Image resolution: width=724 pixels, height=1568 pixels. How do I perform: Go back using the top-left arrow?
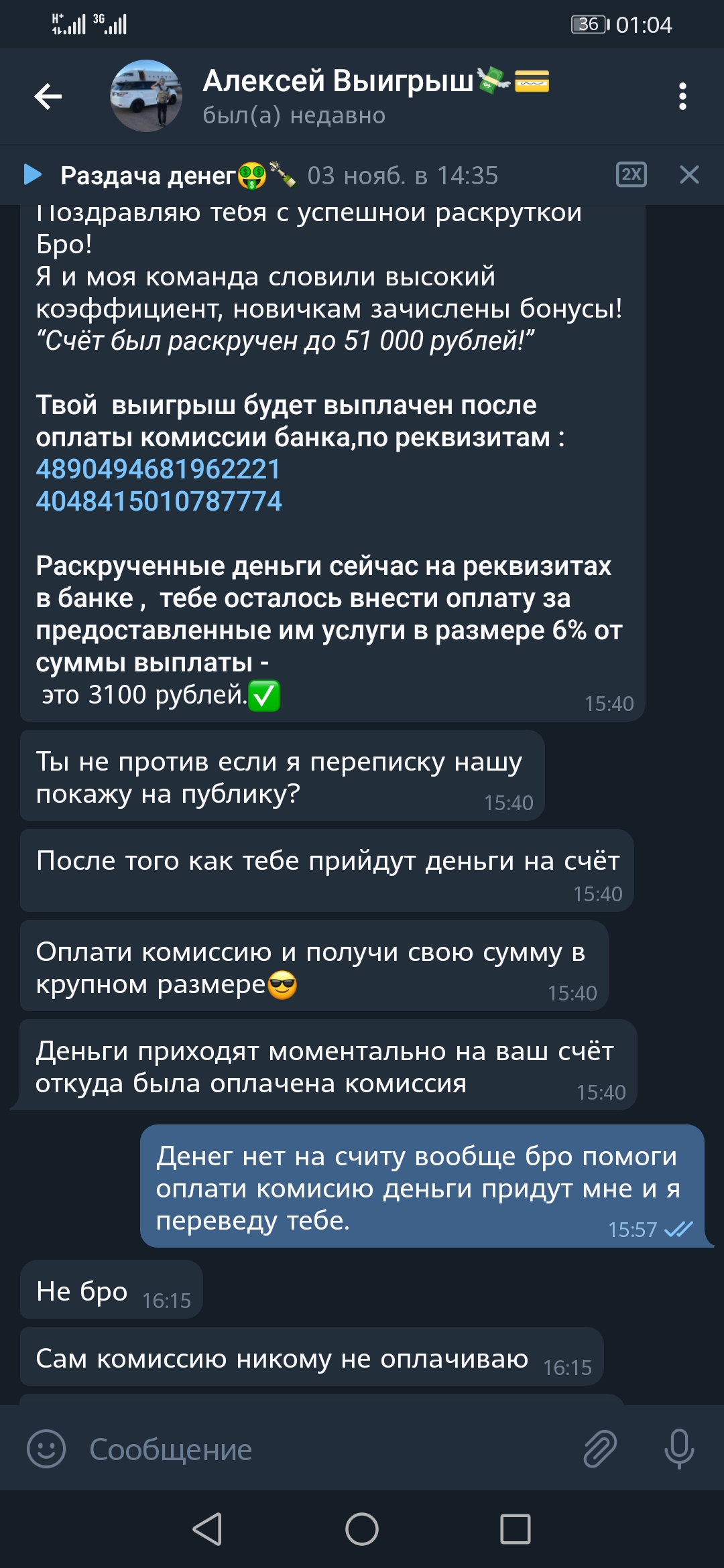pos(48,96)
